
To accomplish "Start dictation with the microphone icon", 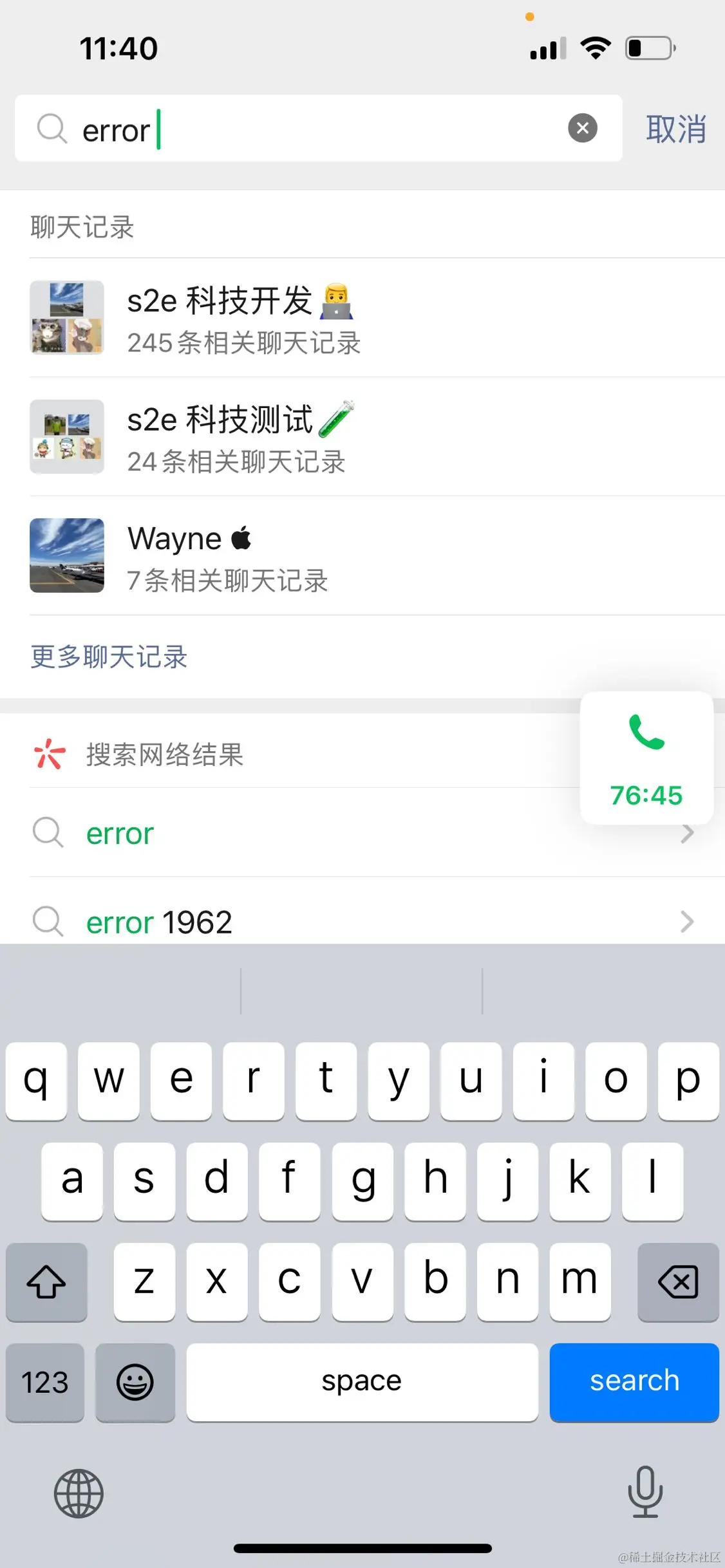I will click(x=645, y=1492).
